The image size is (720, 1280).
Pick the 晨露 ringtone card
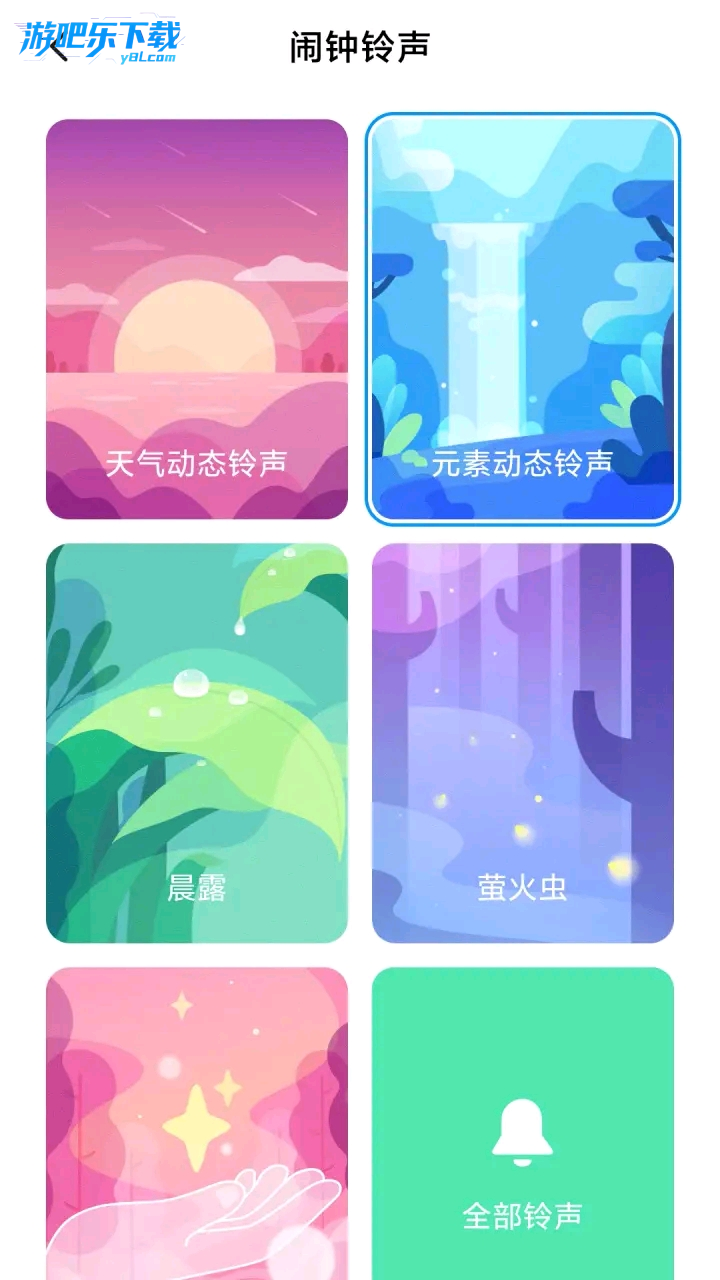point(197,743)
